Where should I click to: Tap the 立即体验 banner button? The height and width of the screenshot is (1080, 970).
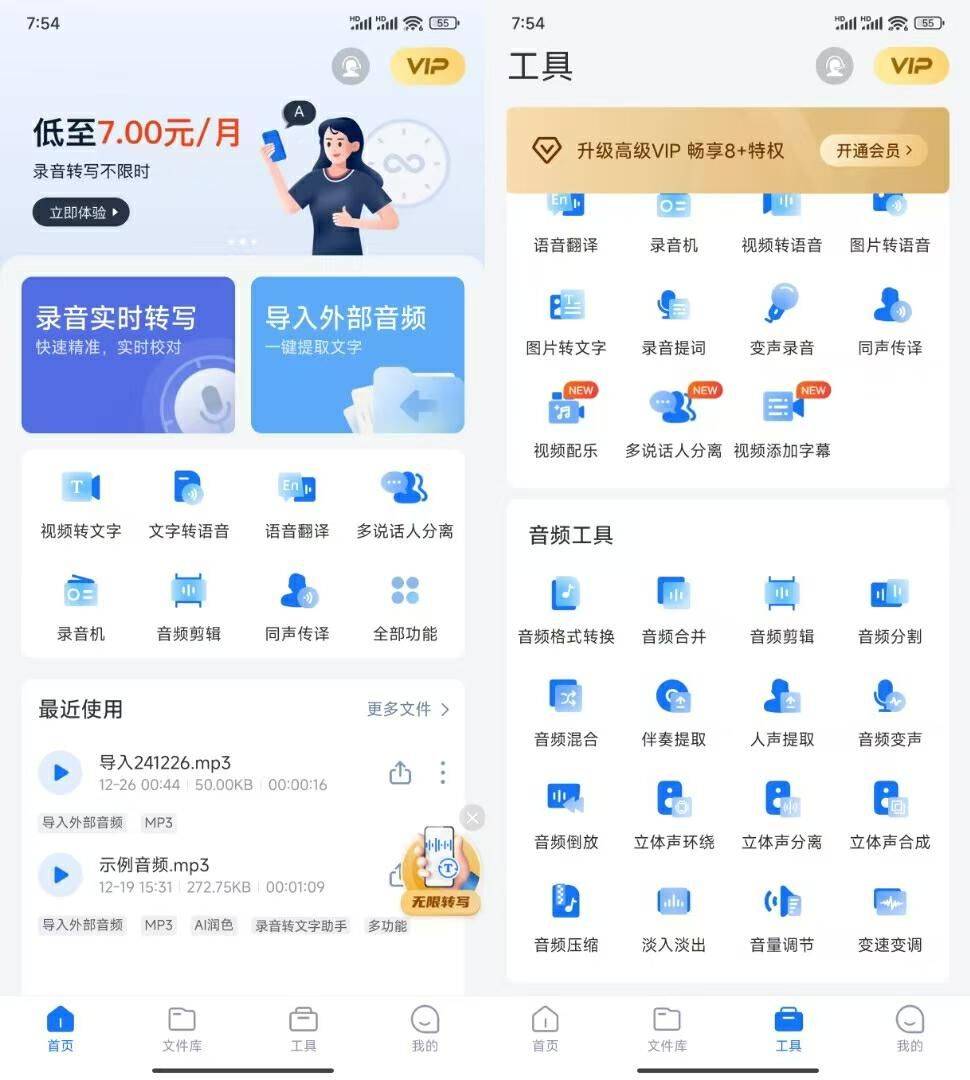point(81,212)
